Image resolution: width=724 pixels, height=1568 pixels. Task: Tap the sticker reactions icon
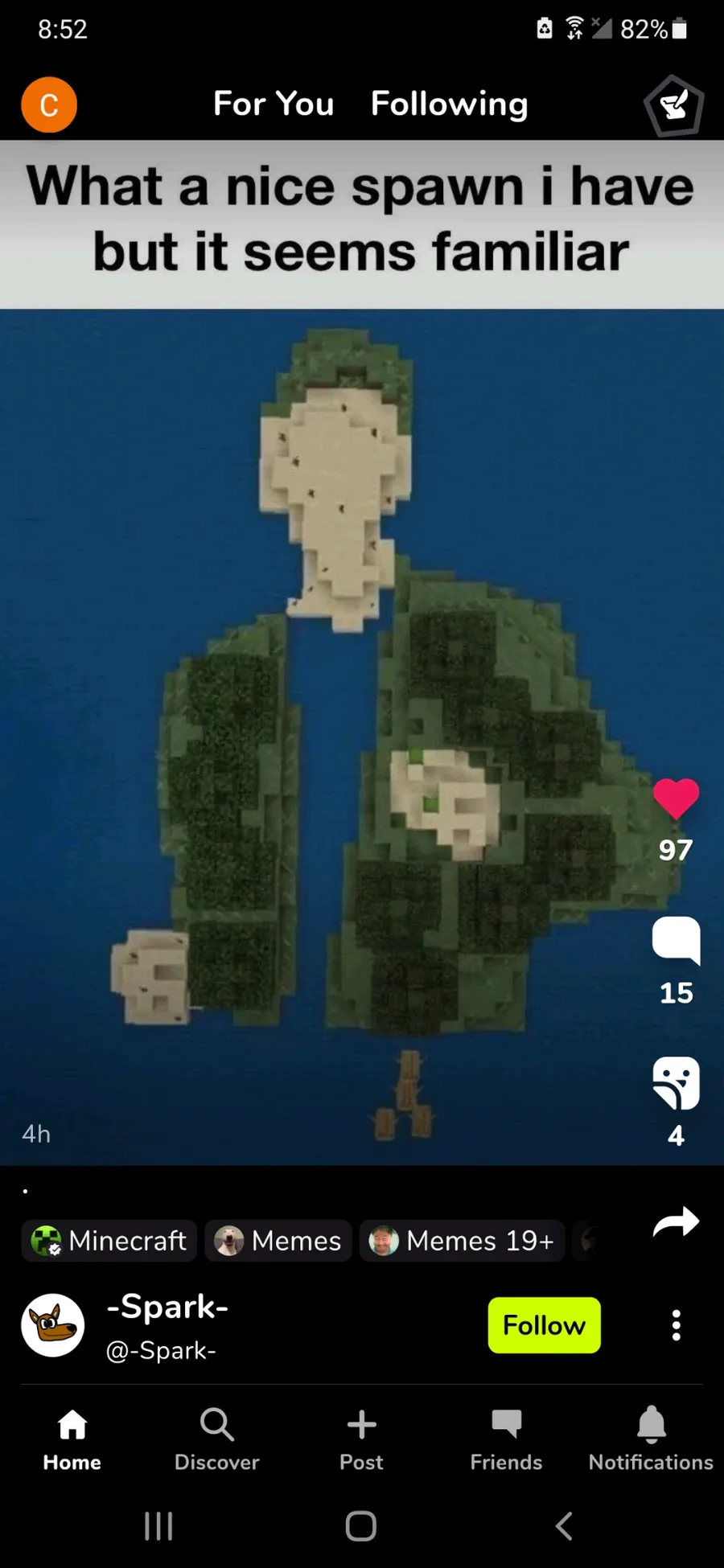pos(676,1082)
